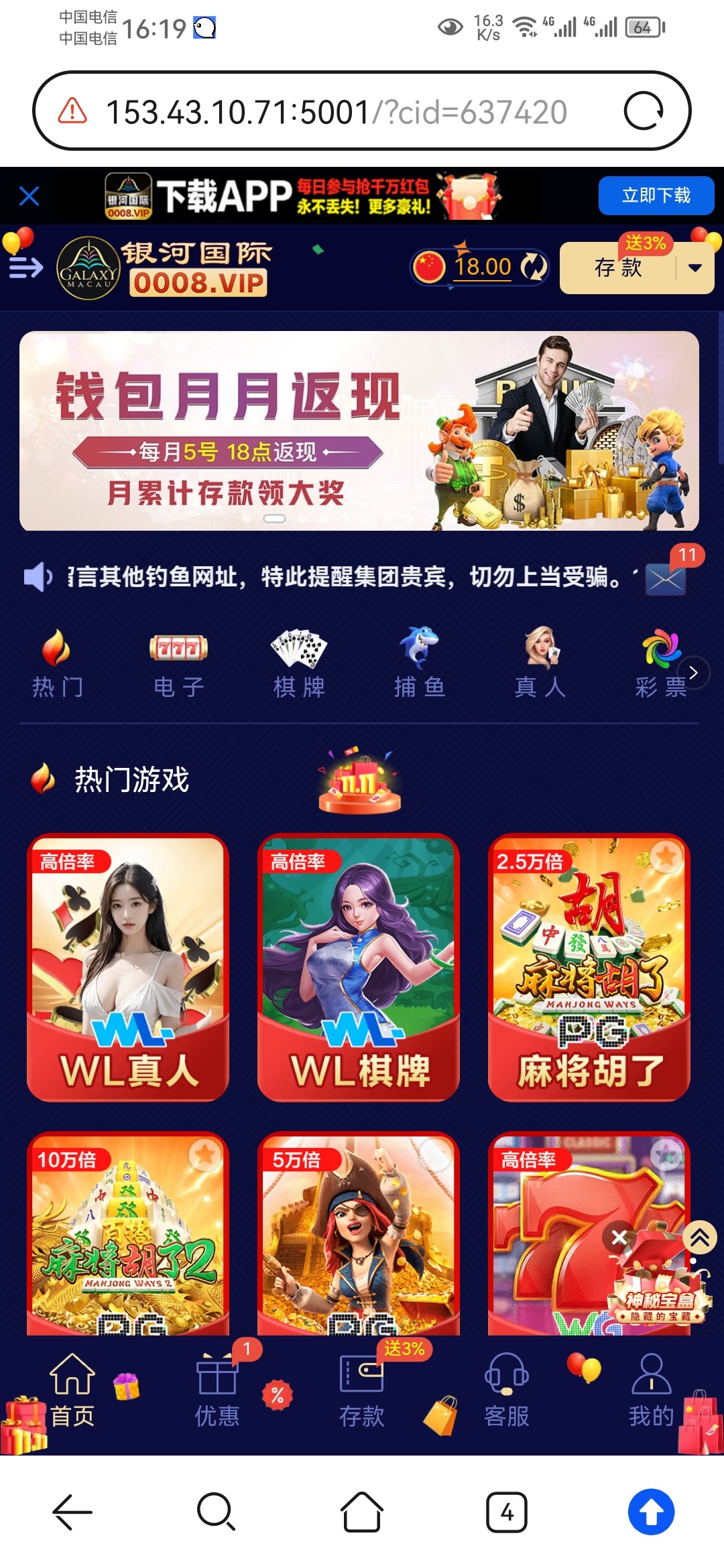
Task: Close the download APP banner
Action: point(29,196)
